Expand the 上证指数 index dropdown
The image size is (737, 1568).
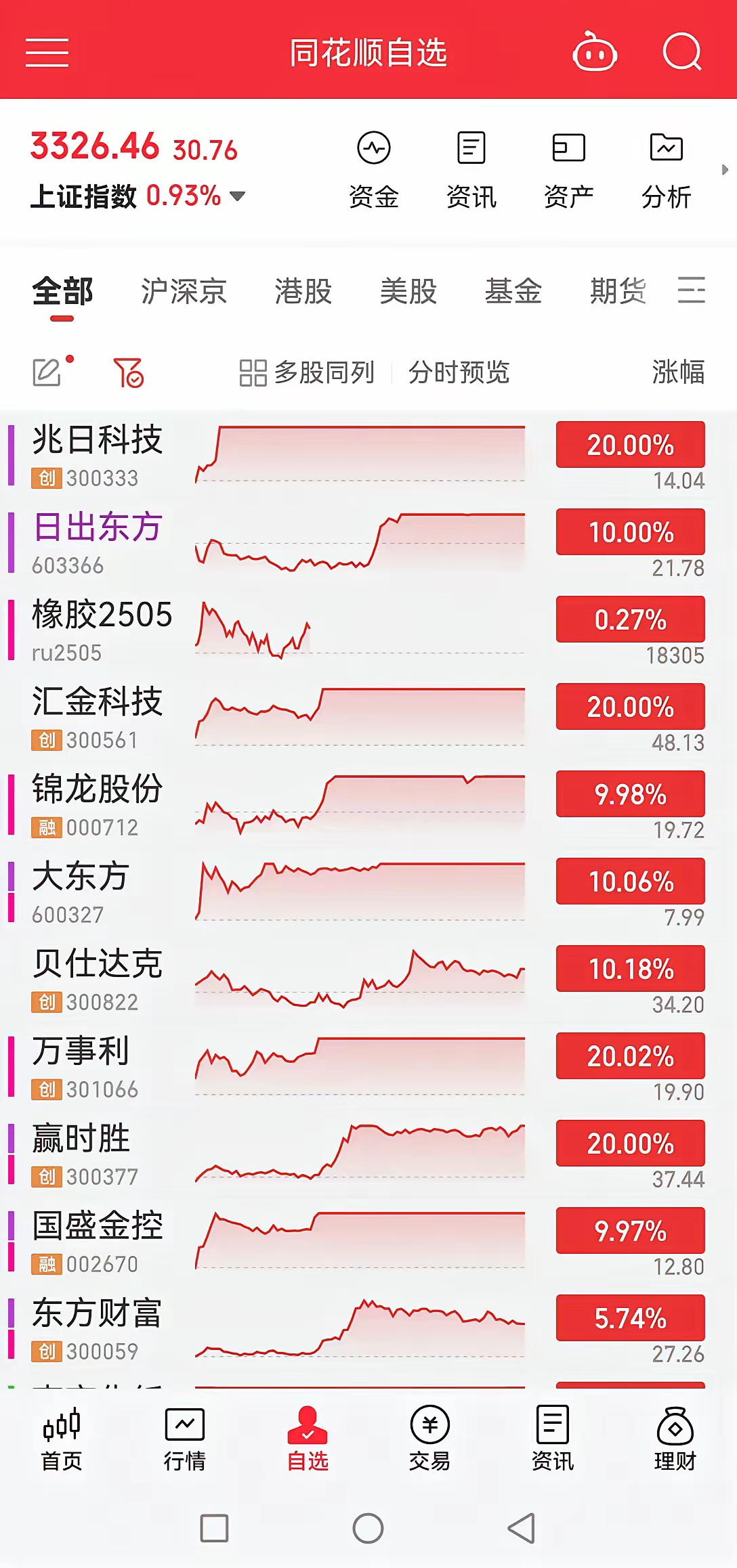pos(237,196)
